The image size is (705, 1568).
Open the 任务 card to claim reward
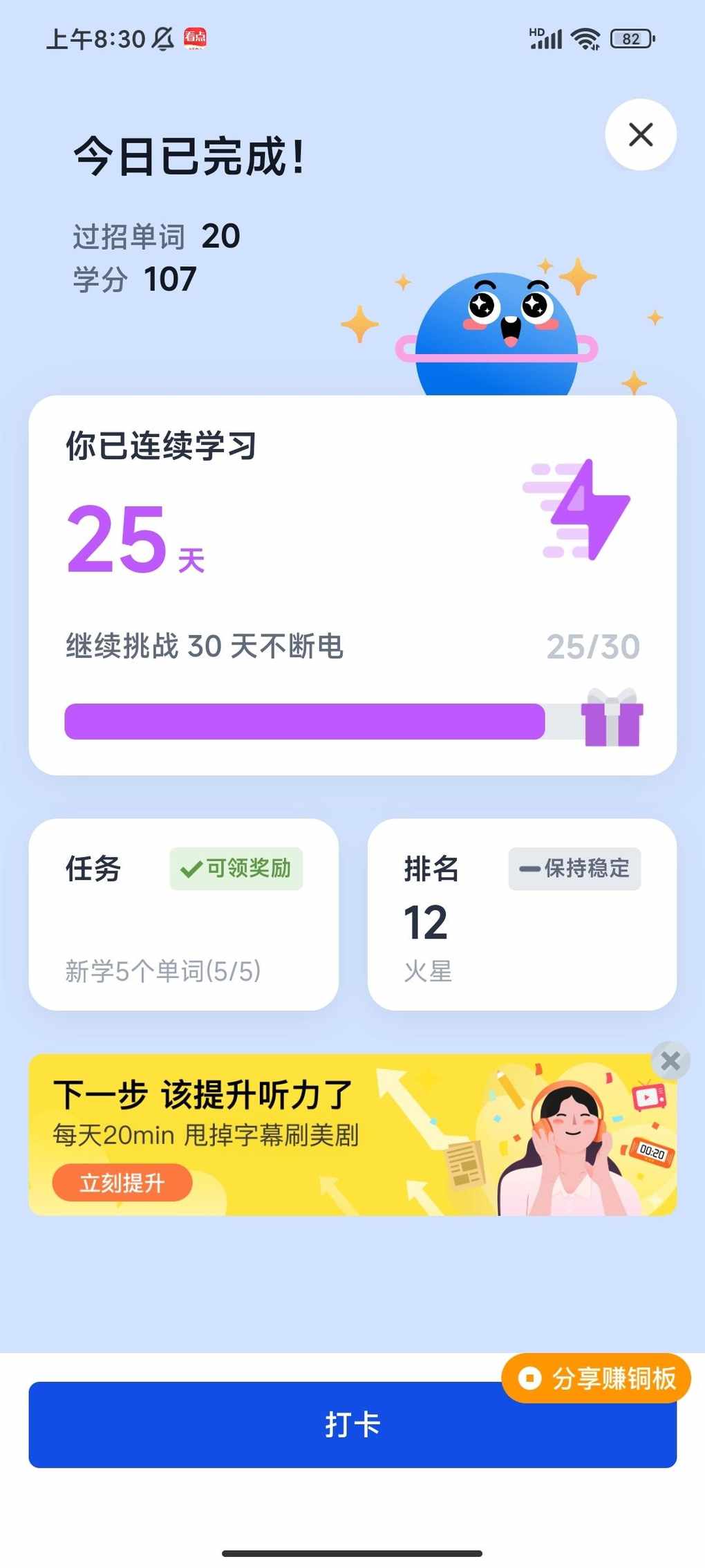(183, 914)
